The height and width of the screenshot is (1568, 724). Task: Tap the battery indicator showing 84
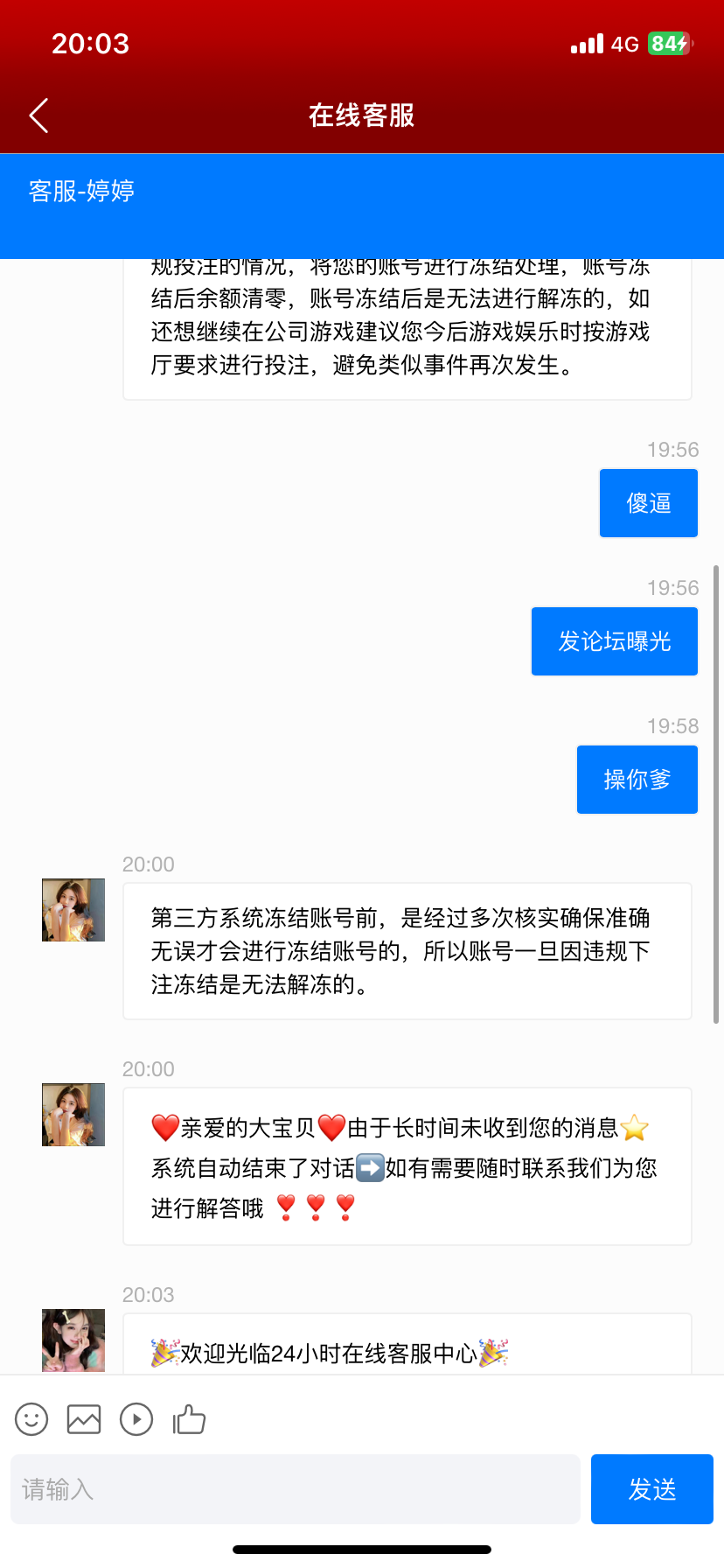coord(667,42)
